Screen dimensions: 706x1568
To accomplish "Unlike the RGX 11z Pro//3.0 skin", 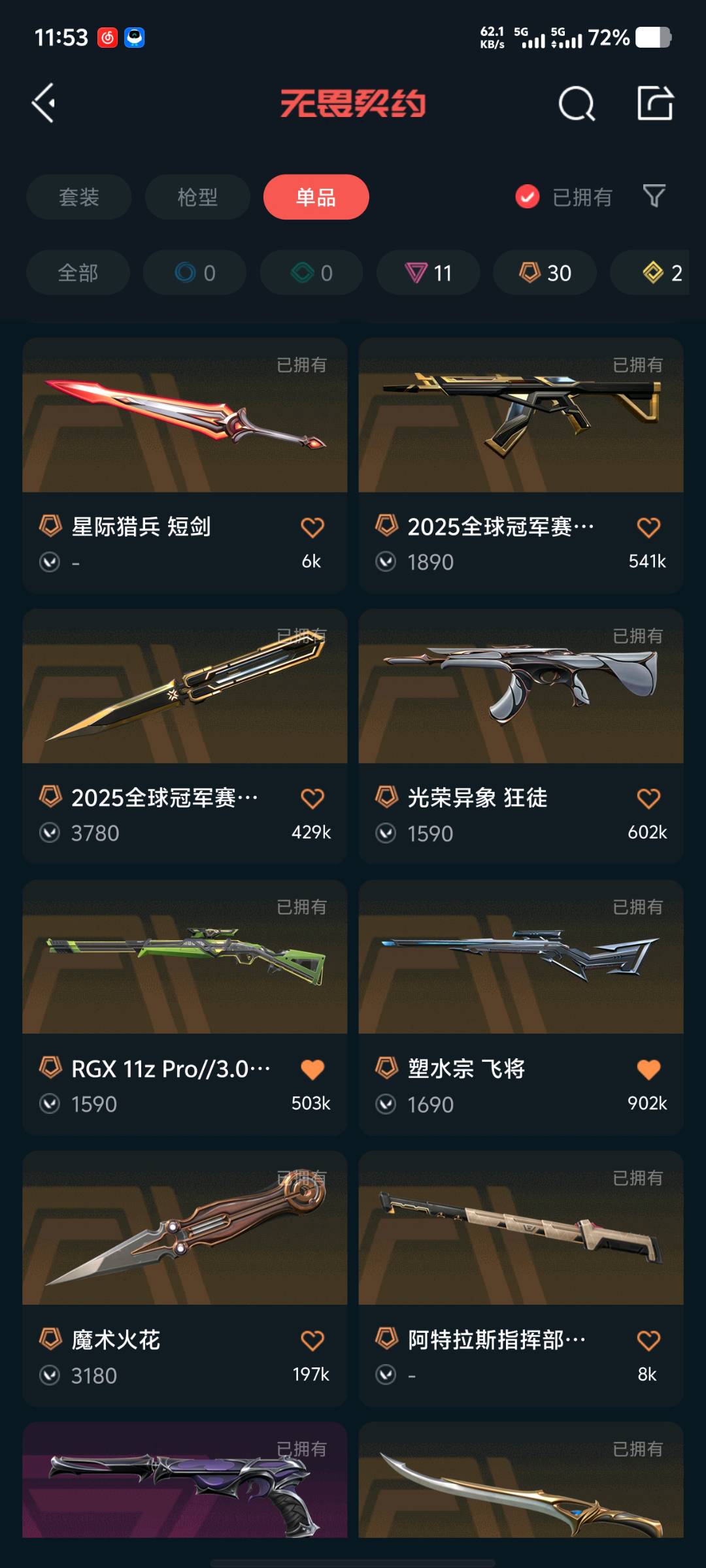I will click(x=312, y=1069).
